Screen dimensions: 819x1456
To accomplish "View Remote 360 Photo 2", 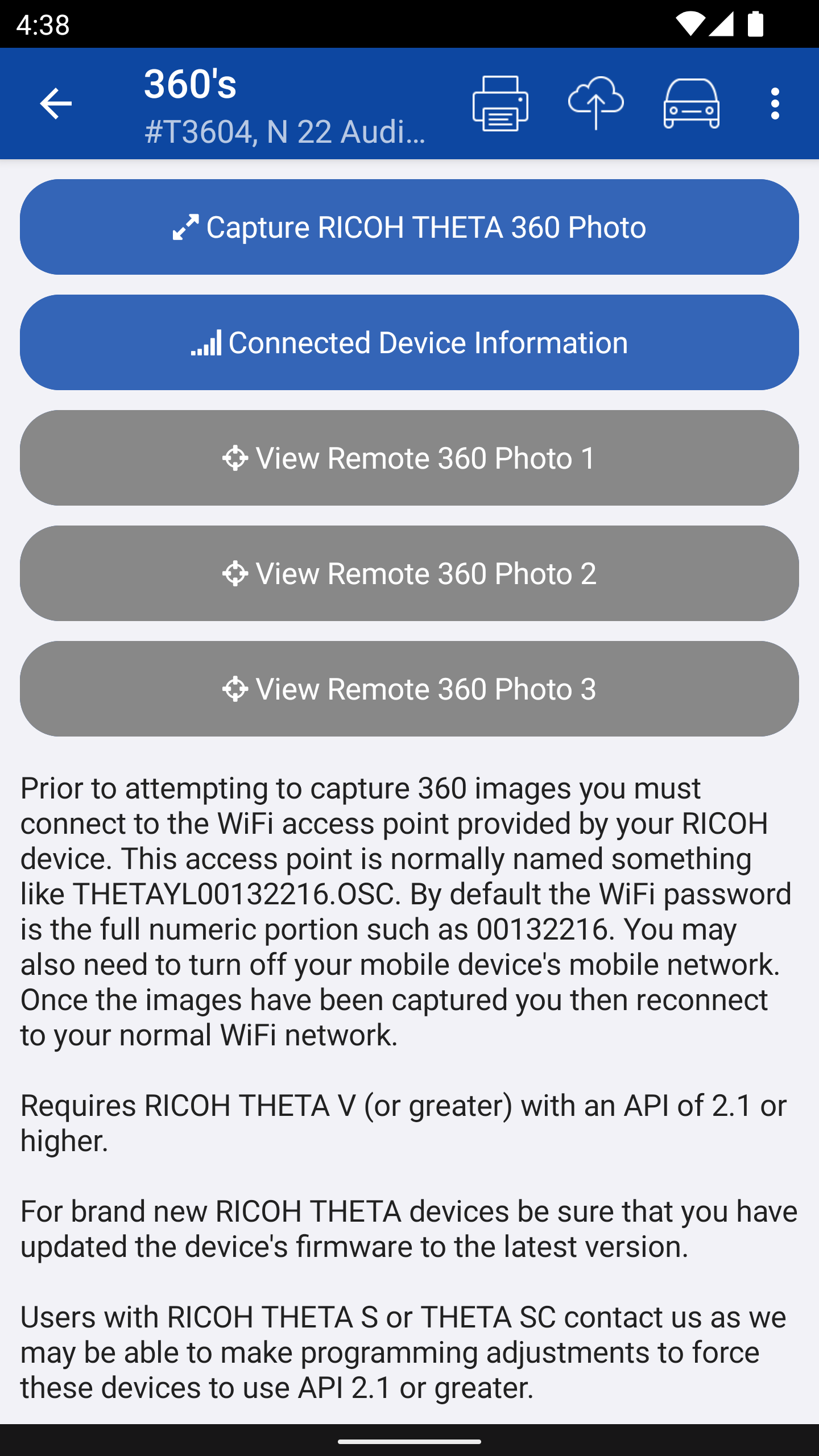I will tap(409, 573).
